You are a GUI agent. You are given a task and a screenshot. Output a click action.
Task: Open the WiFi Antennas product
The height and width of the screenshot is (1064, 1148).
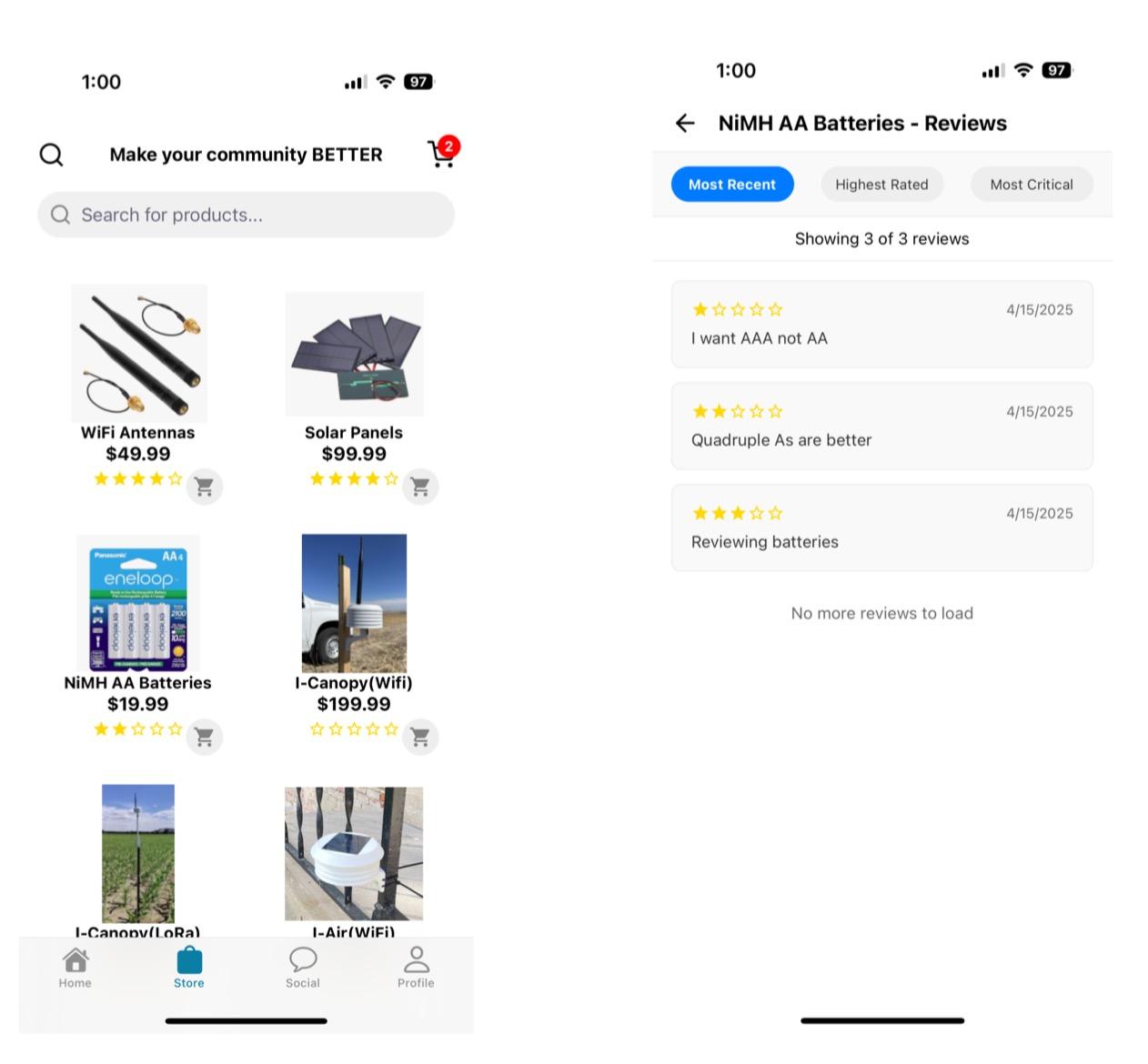pyautogui.click(x=138, y=354)
